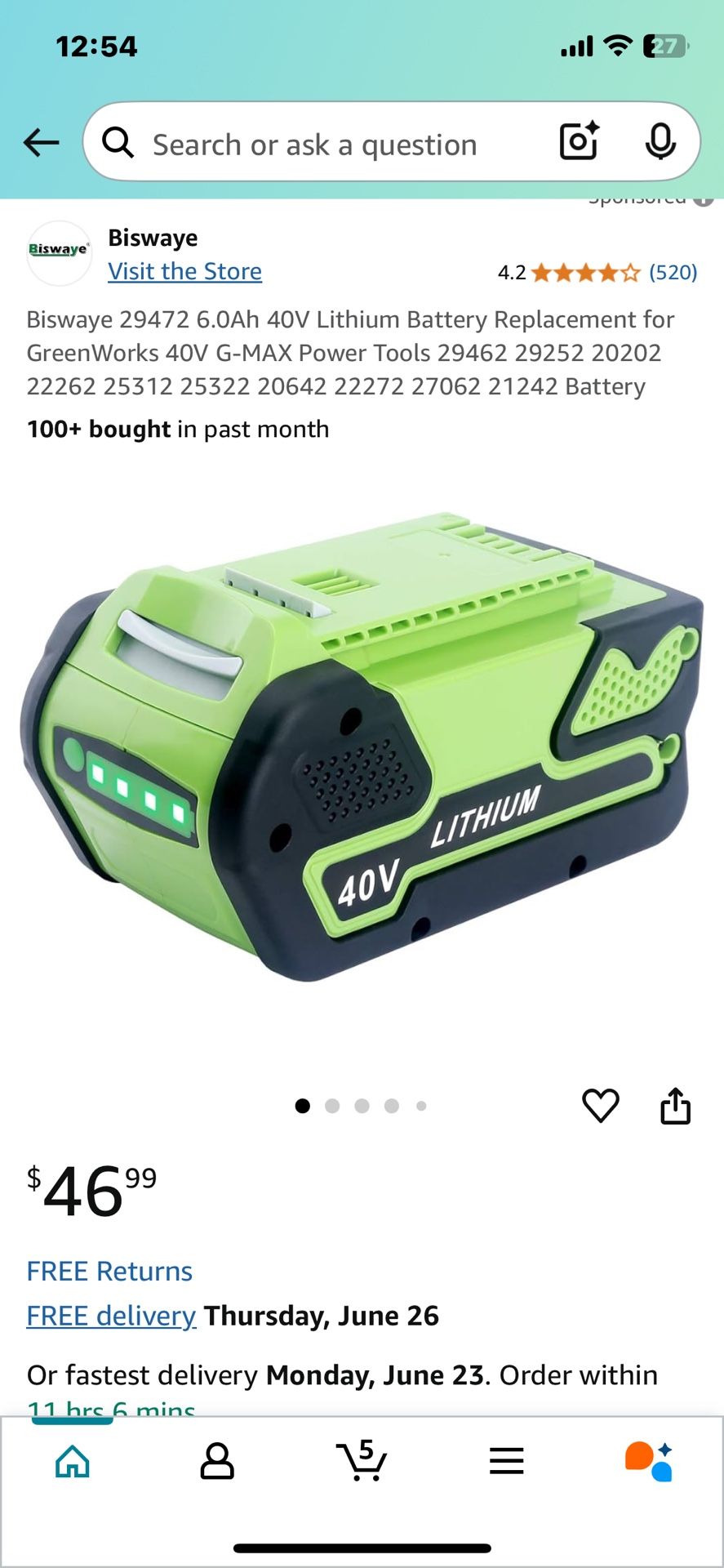Open the account profile tab
Screen dimensions: 724x1568
pyautogui.click(x=217, y=1461)
